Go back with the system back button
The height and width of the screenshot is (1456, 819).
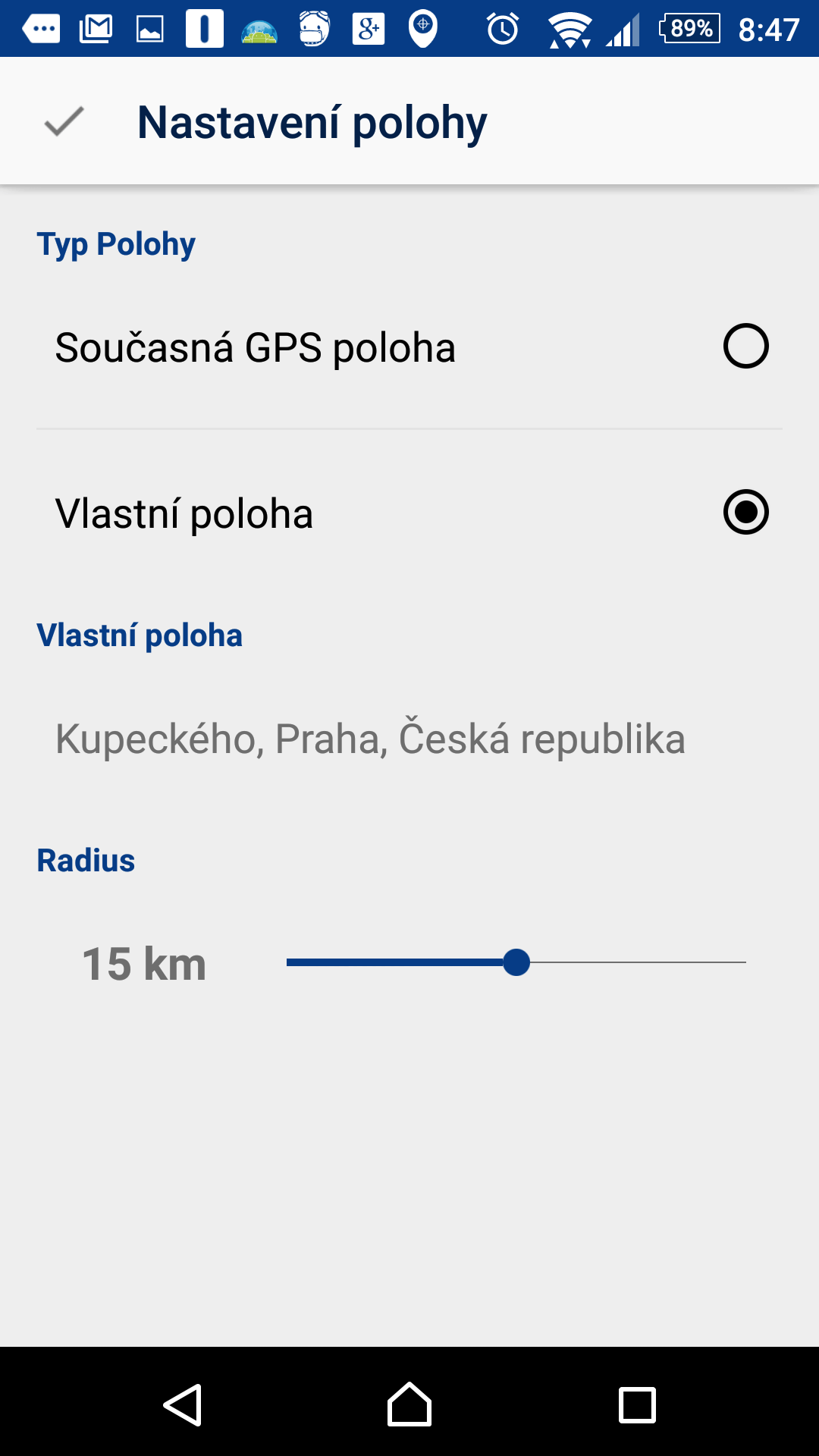(182, 1405)
